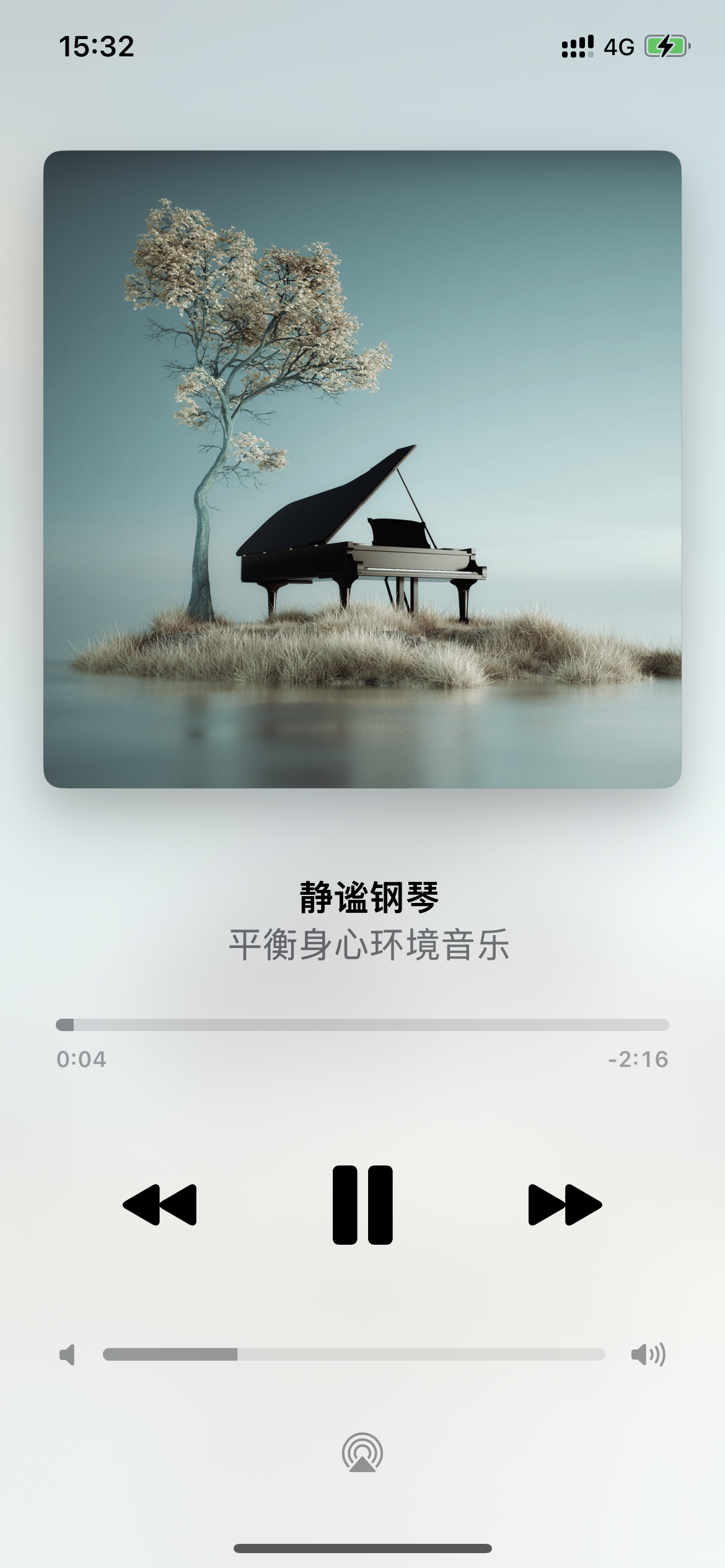
Task: Open the piano album artwork
Action: pos(362,469)
